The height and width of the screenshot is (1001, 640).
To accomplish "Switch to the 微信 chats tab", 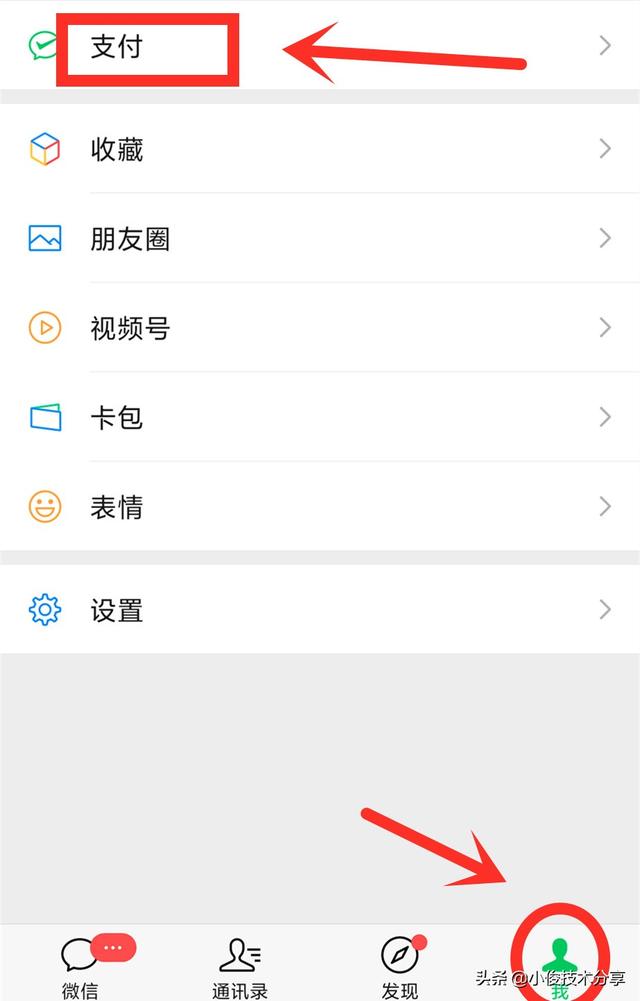I will (x=80, y=965).
